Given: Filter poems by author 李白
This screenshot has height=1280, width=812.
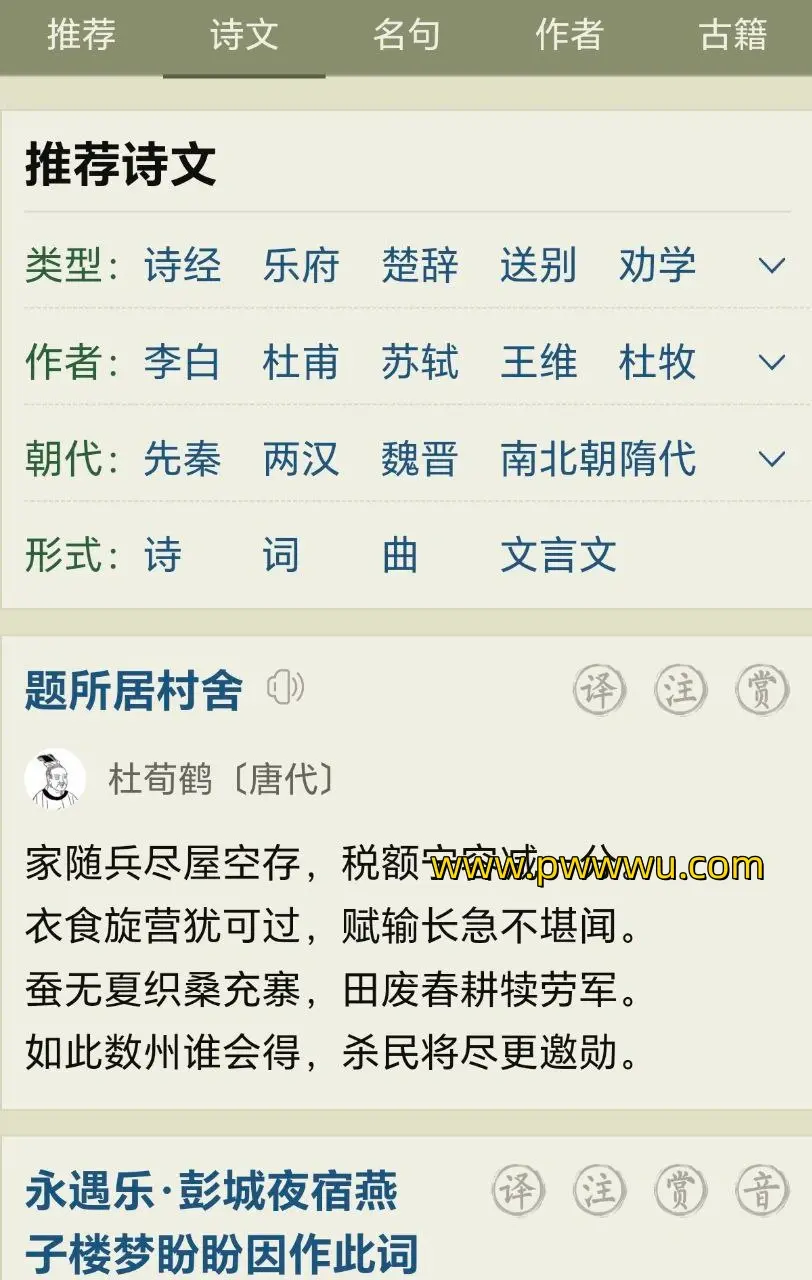Looking at the screenshot, I should (x=182, y=363).
